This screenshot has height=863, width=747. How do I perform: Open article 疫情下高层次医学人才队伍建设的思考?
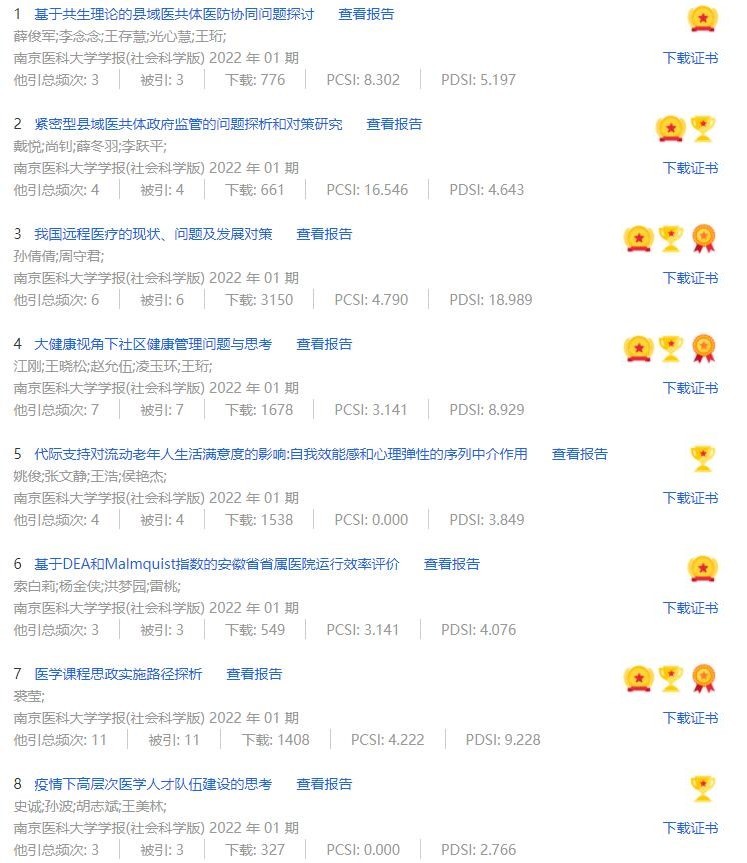click(x=153, y=784)
